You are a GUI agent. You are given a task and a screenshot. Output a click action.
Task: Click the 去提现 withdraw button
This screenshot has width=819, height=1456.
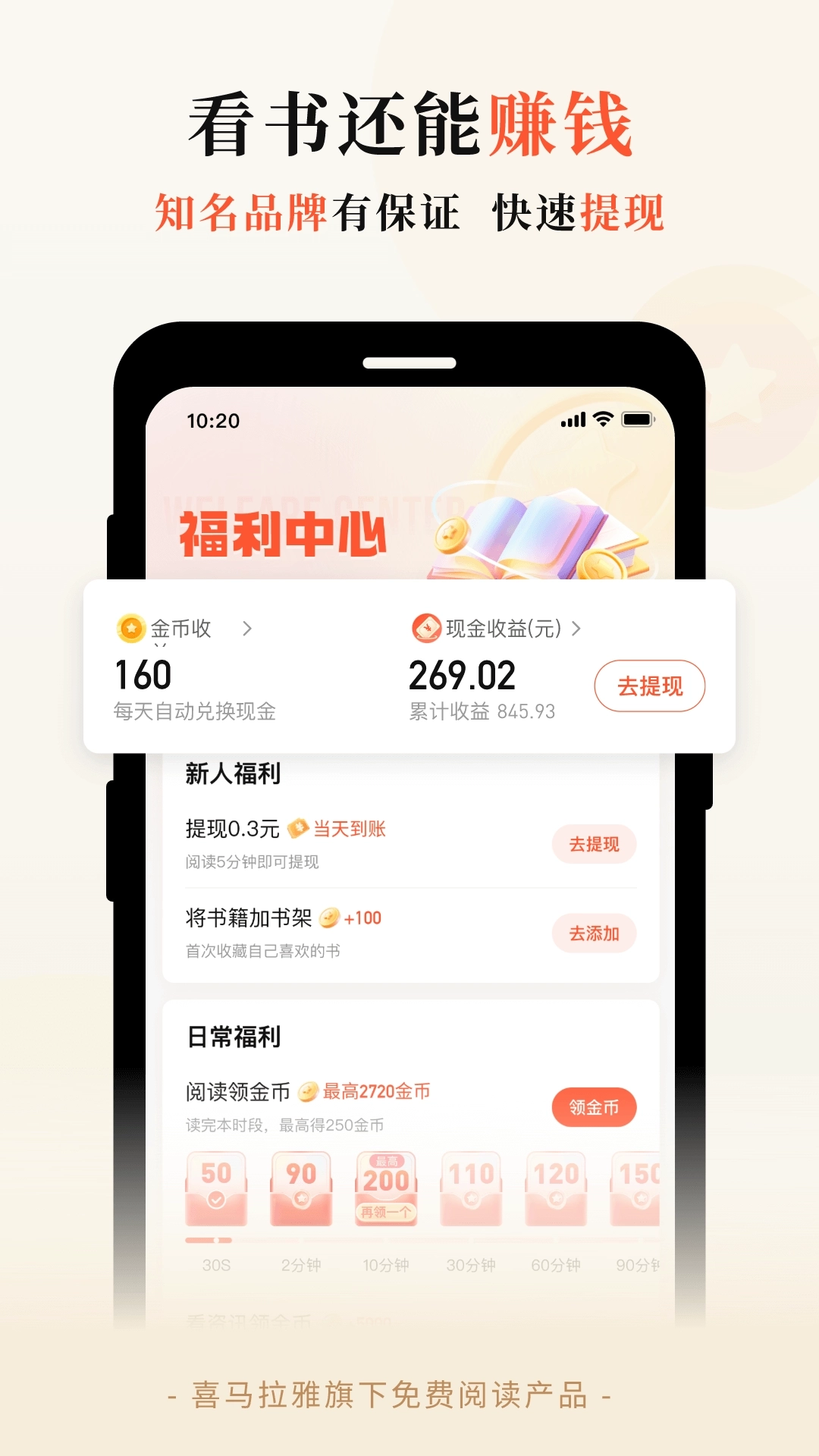point(650,685)
